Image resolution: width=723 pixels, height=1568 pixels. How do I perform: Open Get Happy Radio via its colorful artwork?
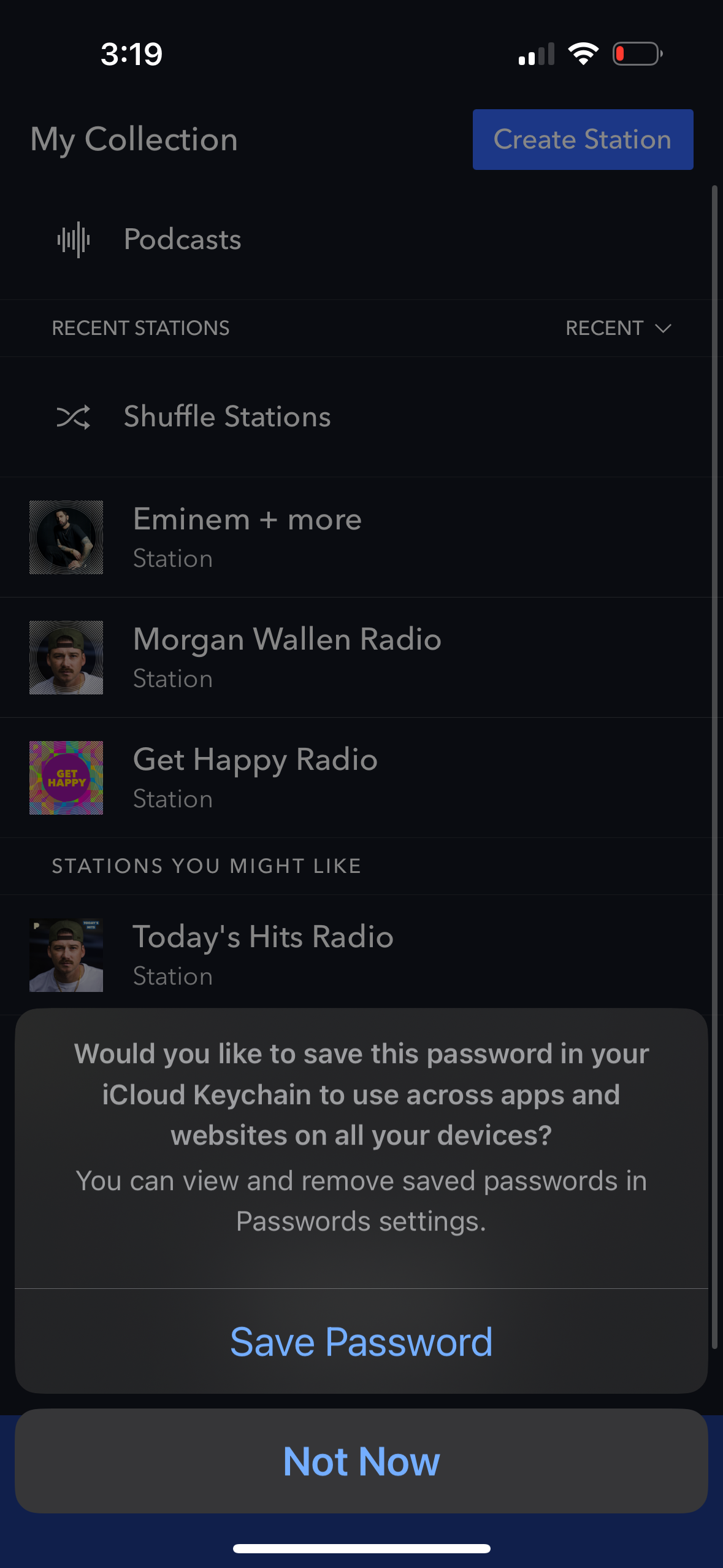coord(66,777)
